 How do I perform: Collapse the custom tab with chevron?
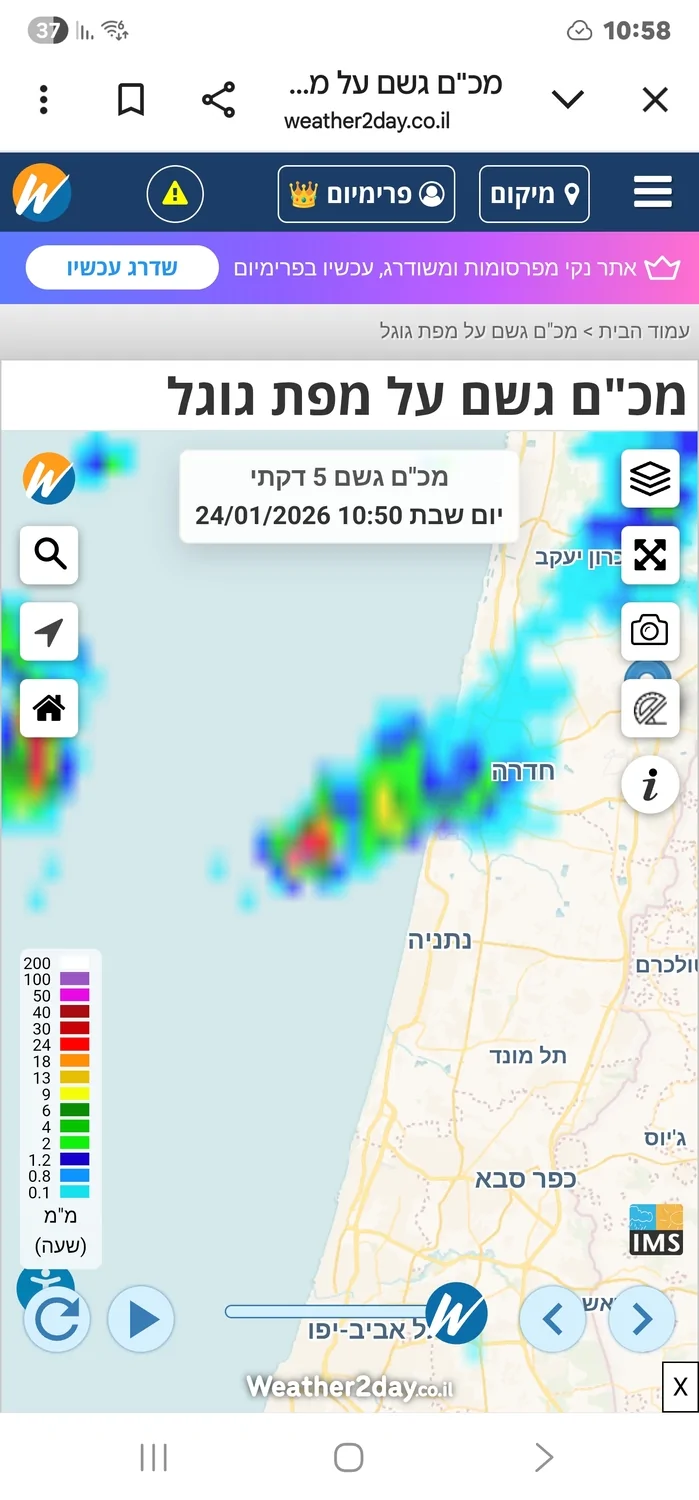coord(567,100)
